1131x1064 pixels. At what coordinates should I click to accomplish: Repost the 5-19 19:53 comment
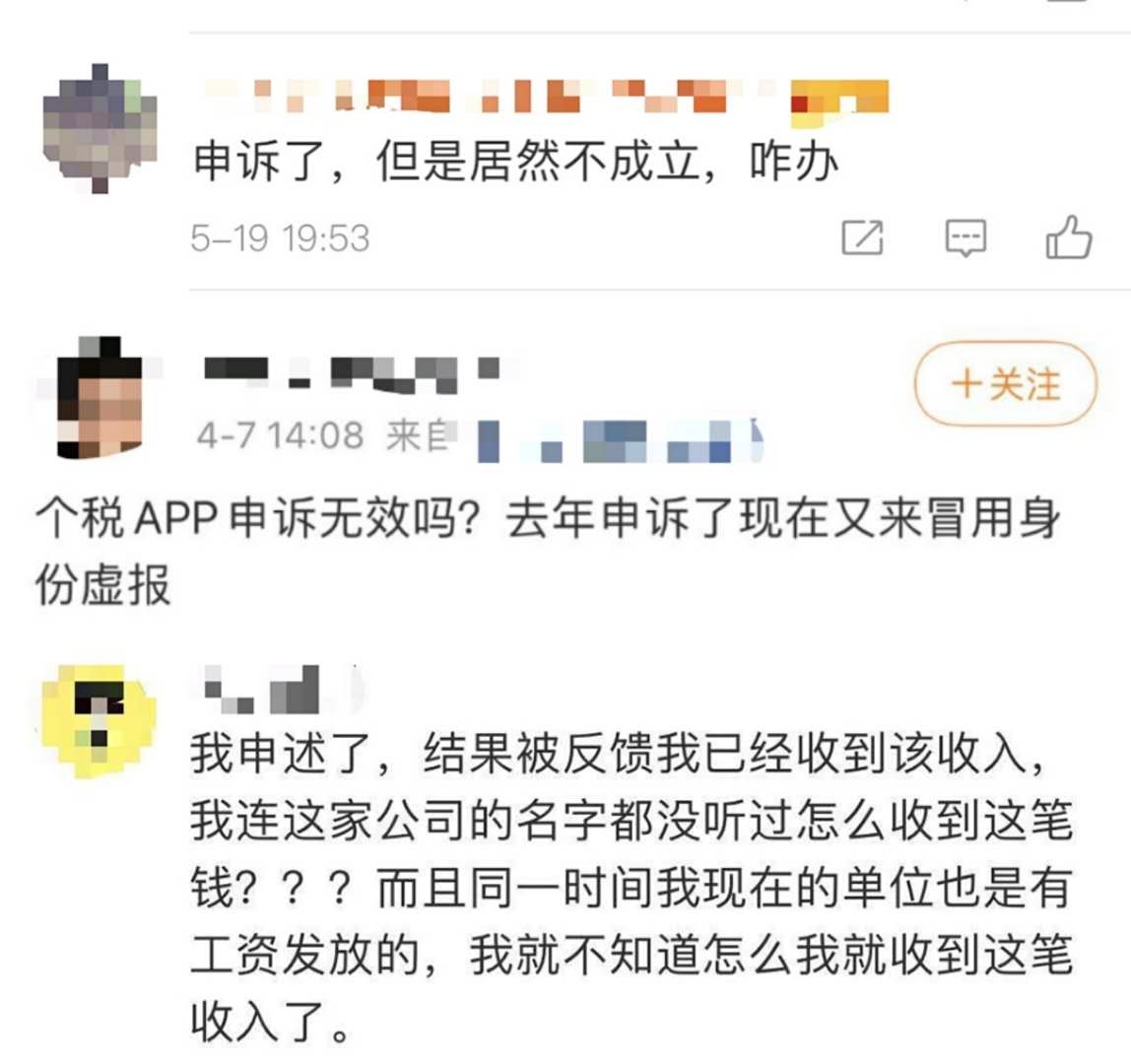coord(862,237)
